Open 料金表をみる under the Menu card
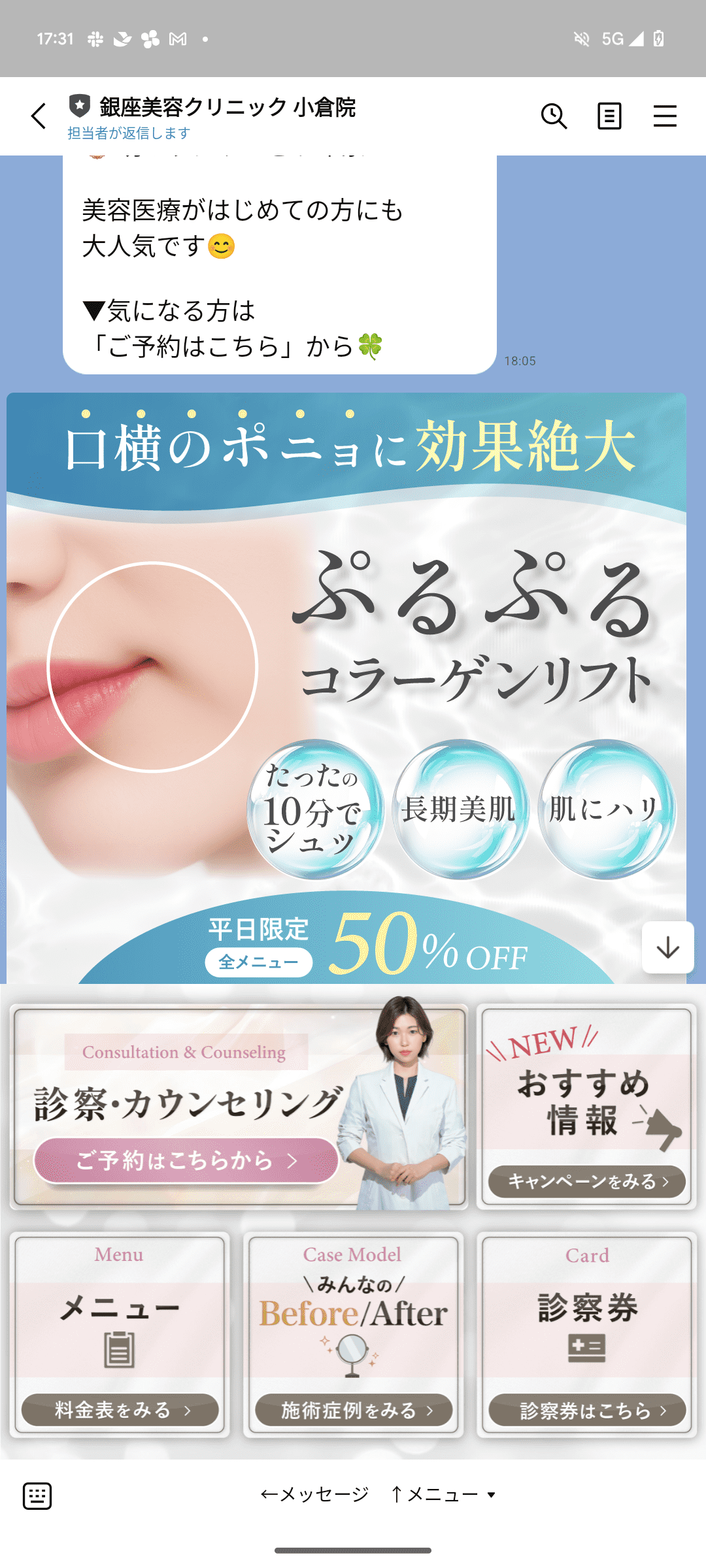This screenshot has height=1568, width=706. point(120,1410)
